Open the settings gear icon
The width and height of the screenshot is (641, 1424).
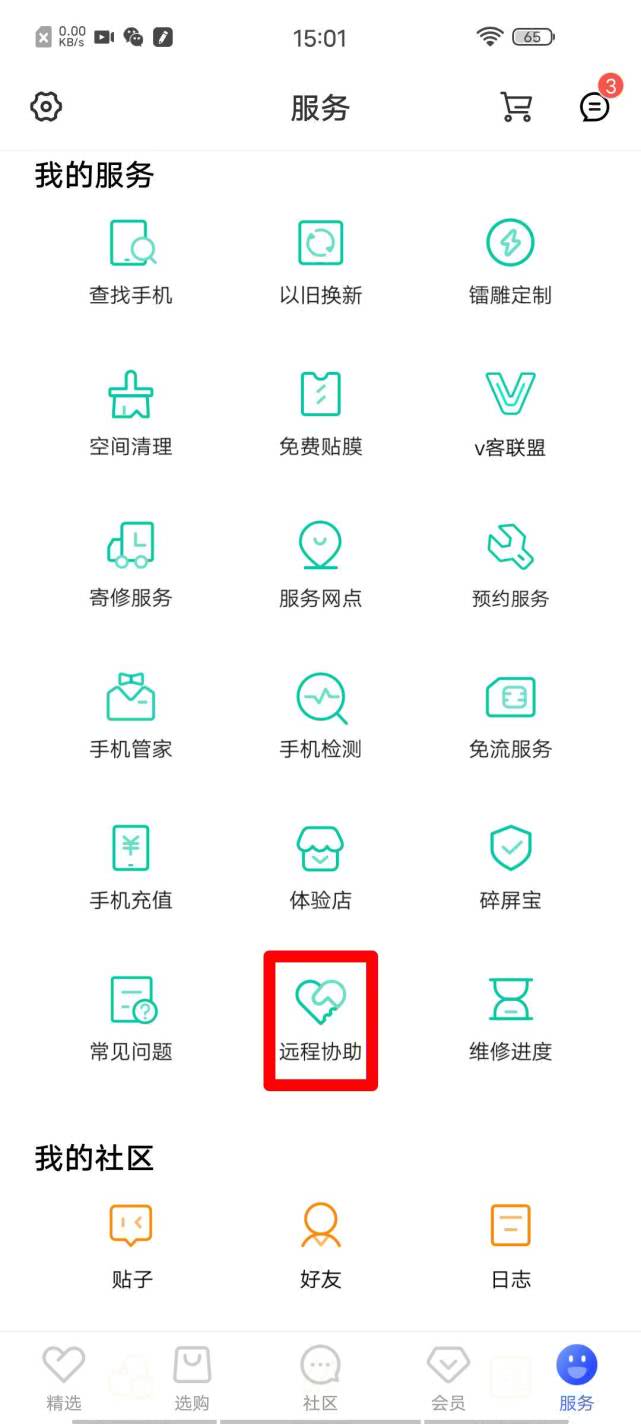click(x=47, y=107)
